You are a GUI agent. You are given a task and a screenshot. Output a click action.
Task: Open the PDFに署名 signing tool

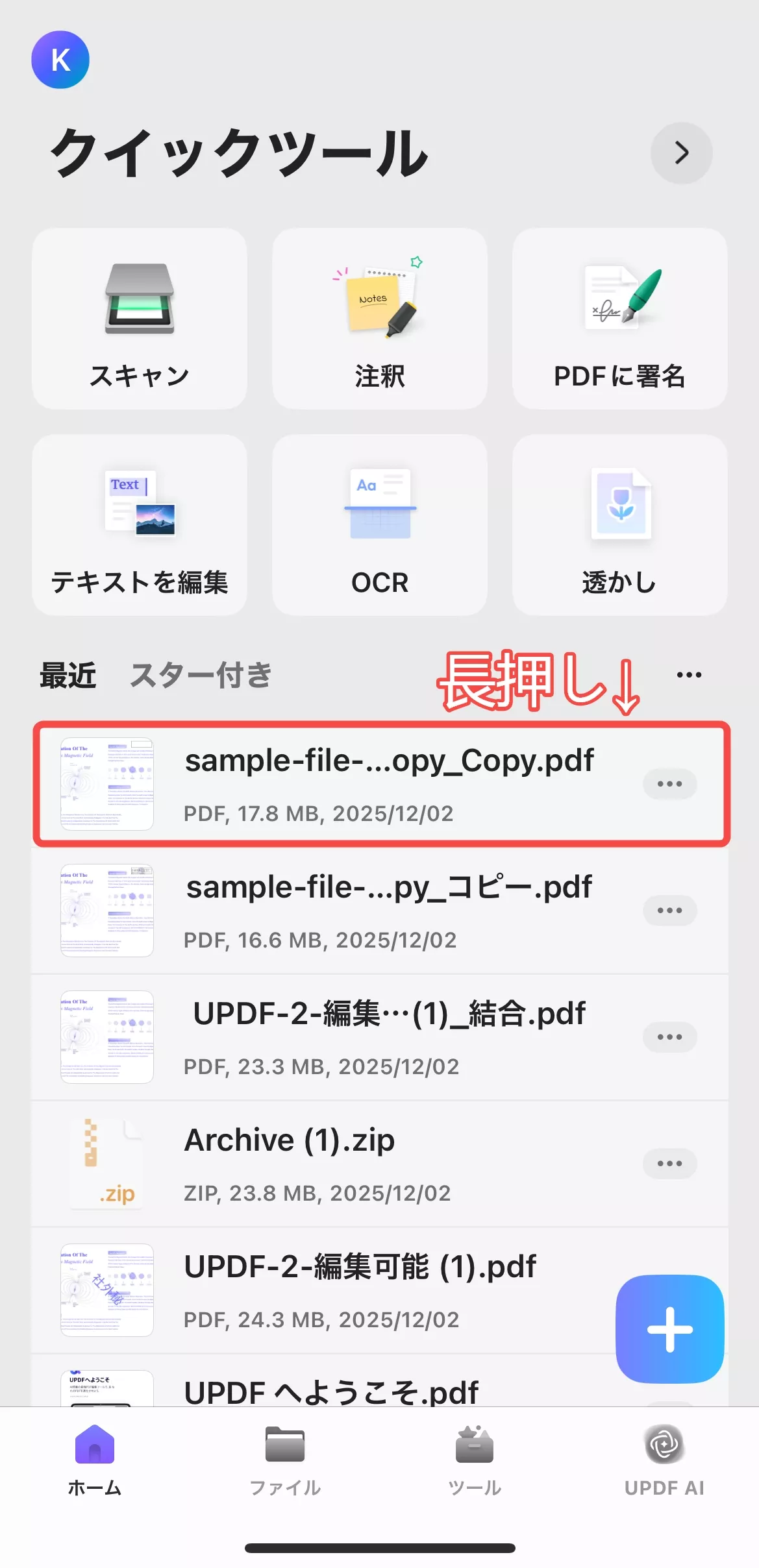(x=619, y=320)
